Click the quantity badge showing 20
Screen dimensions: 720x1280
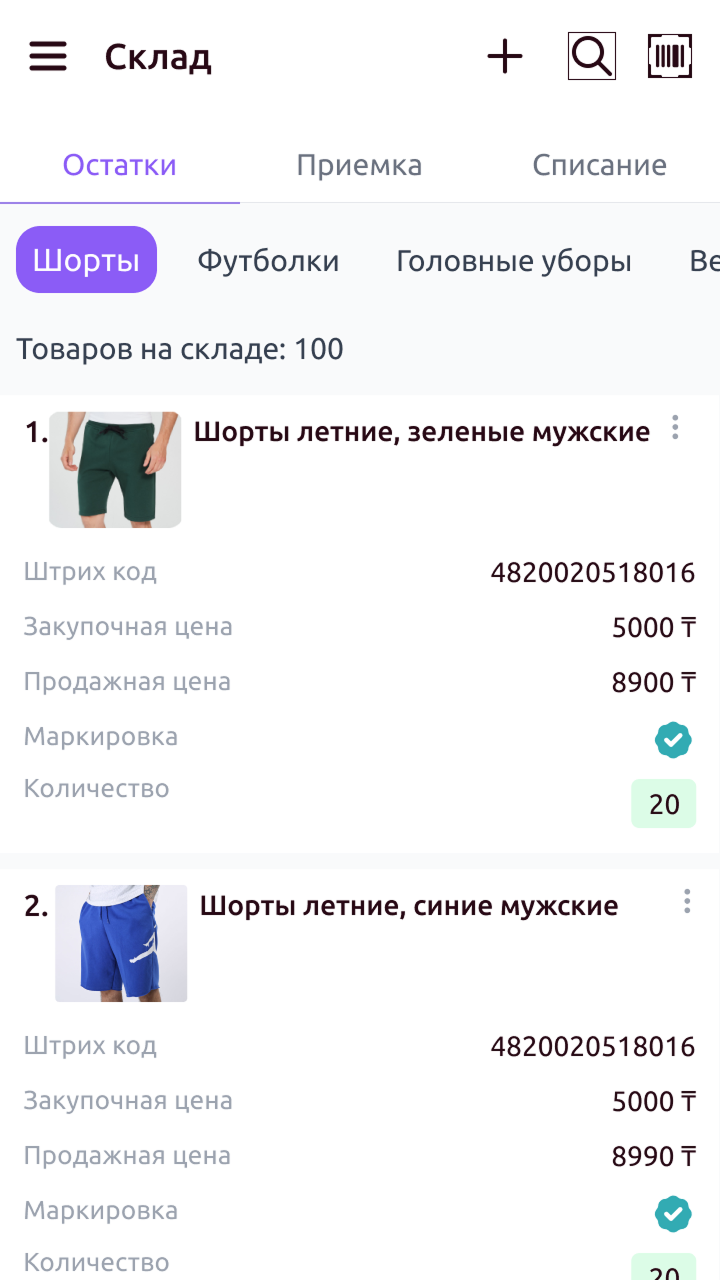click(664, 803)
